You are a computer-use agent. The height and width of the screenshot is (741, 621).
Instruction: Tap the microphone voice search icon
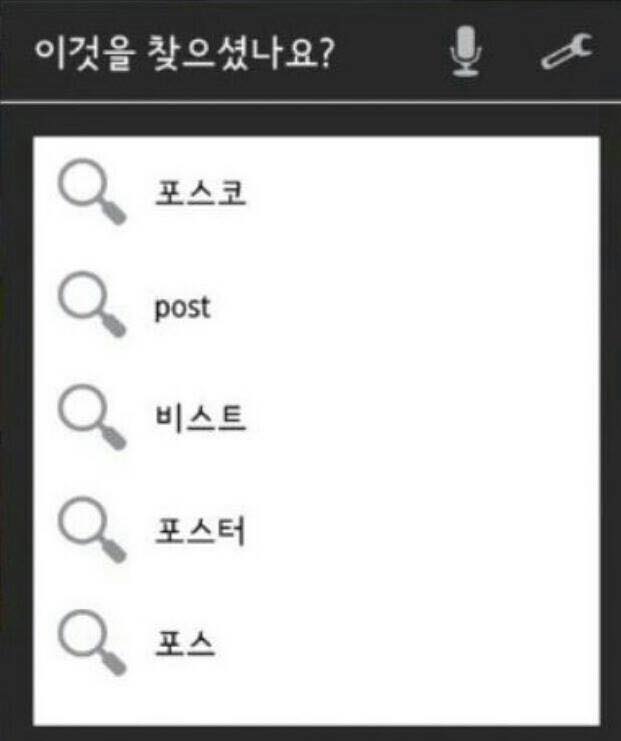pyautogui.click(x=464, y=51)
